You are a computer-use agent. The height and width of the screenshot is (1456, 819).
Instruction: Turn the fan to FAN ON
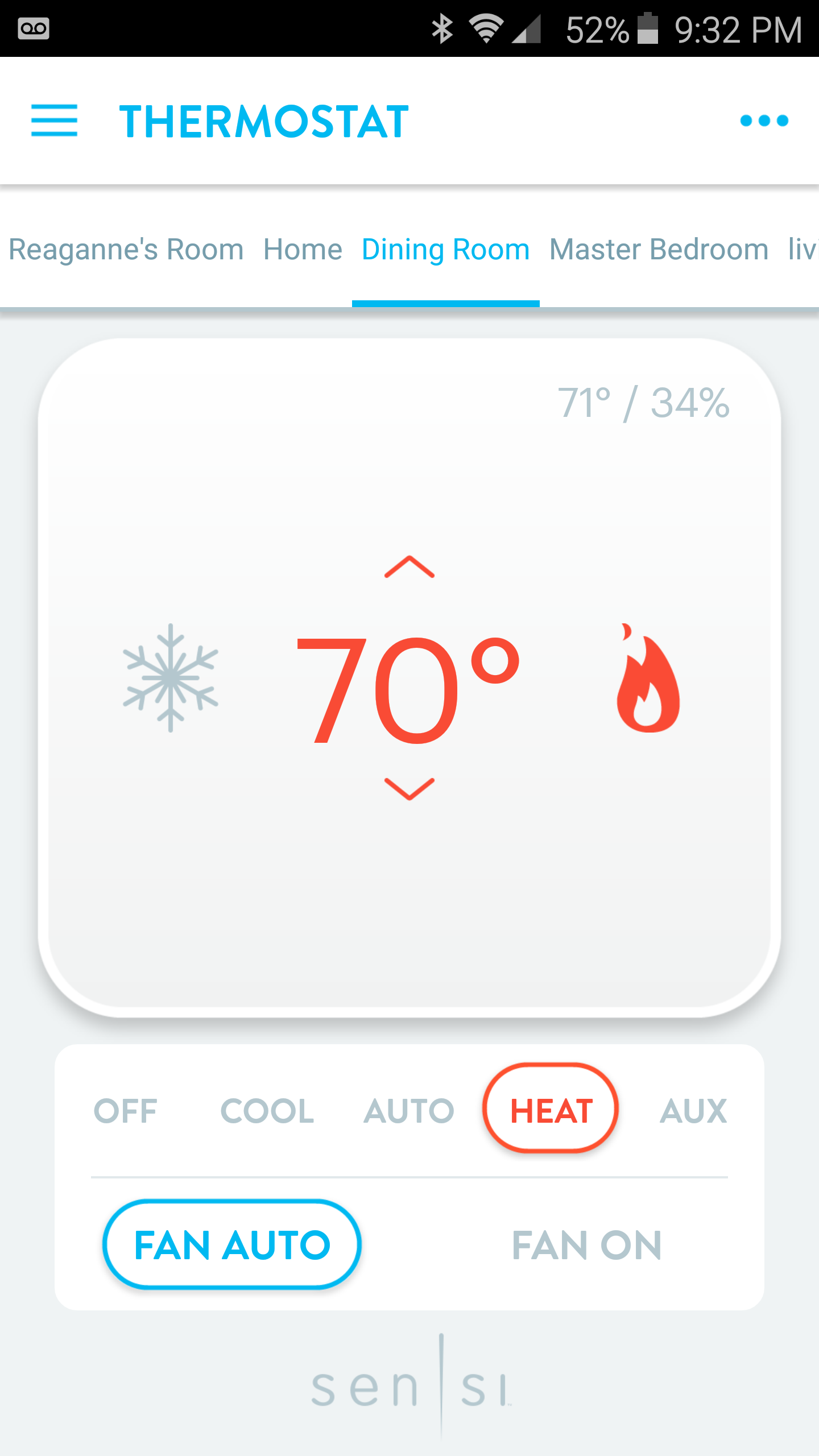[x=586, y=1246]
